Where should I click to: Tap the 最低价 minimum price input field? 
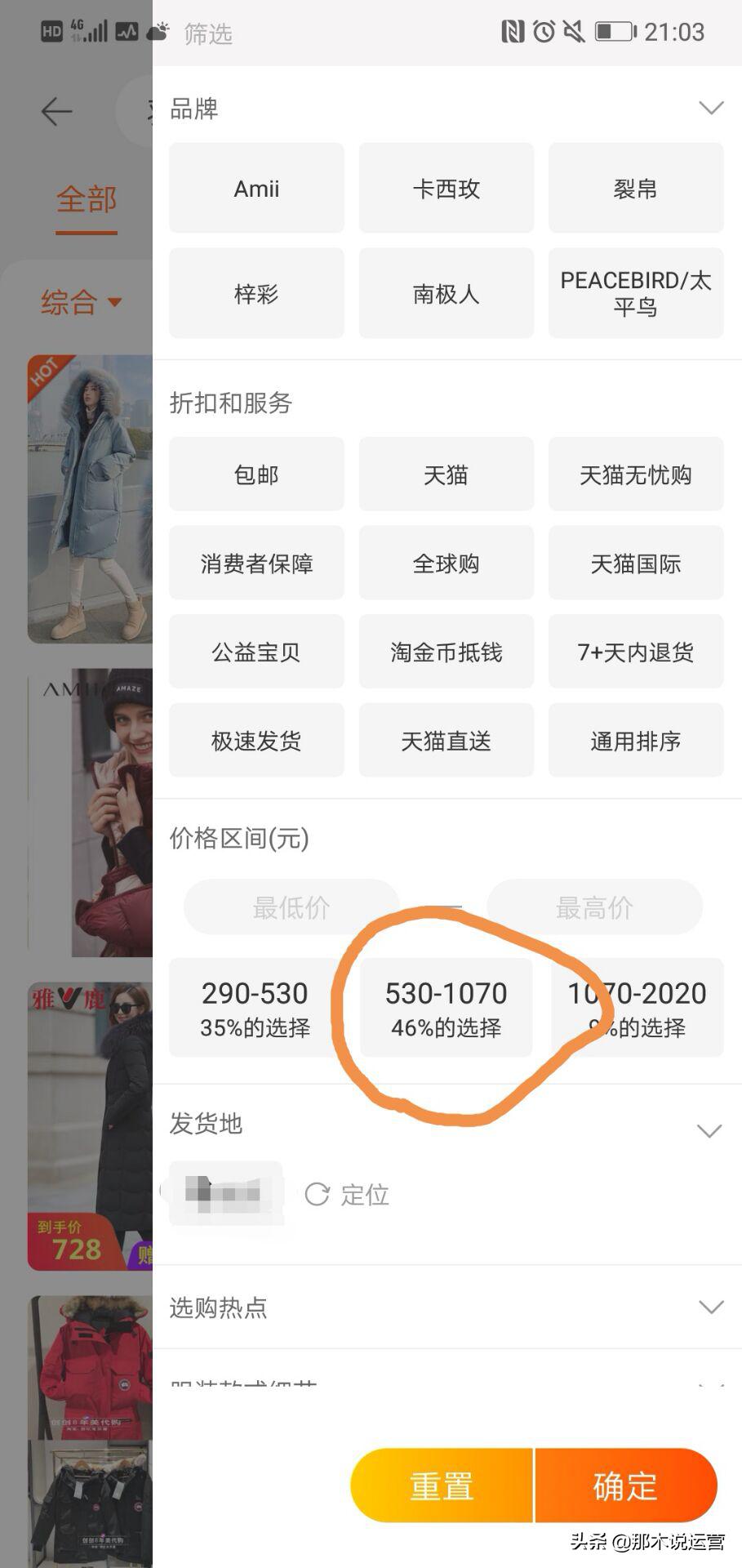(291, 906)
